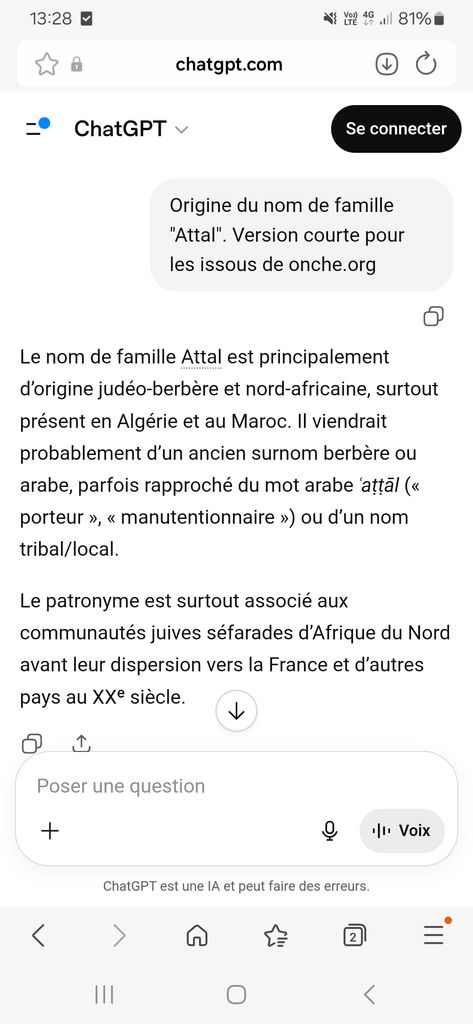
Task: Add an attachment with the plus icon
Action: (50, 831)
